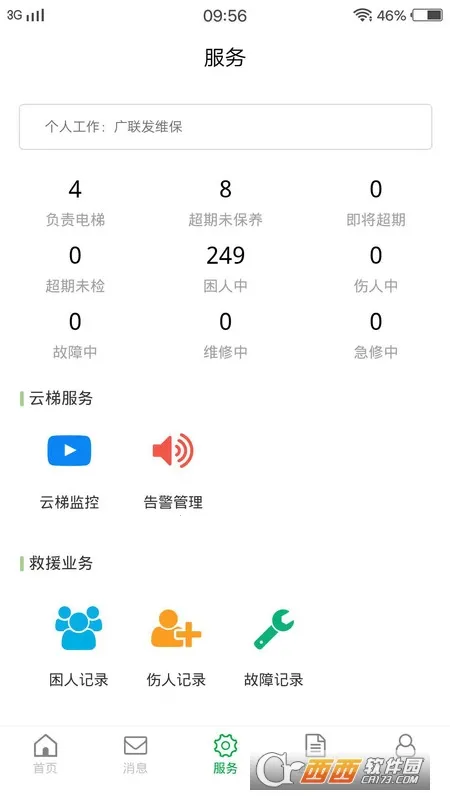Screen dimensions: 450x800
Task: Open the profile tab in bottom bar
Action: click(406, 745)
